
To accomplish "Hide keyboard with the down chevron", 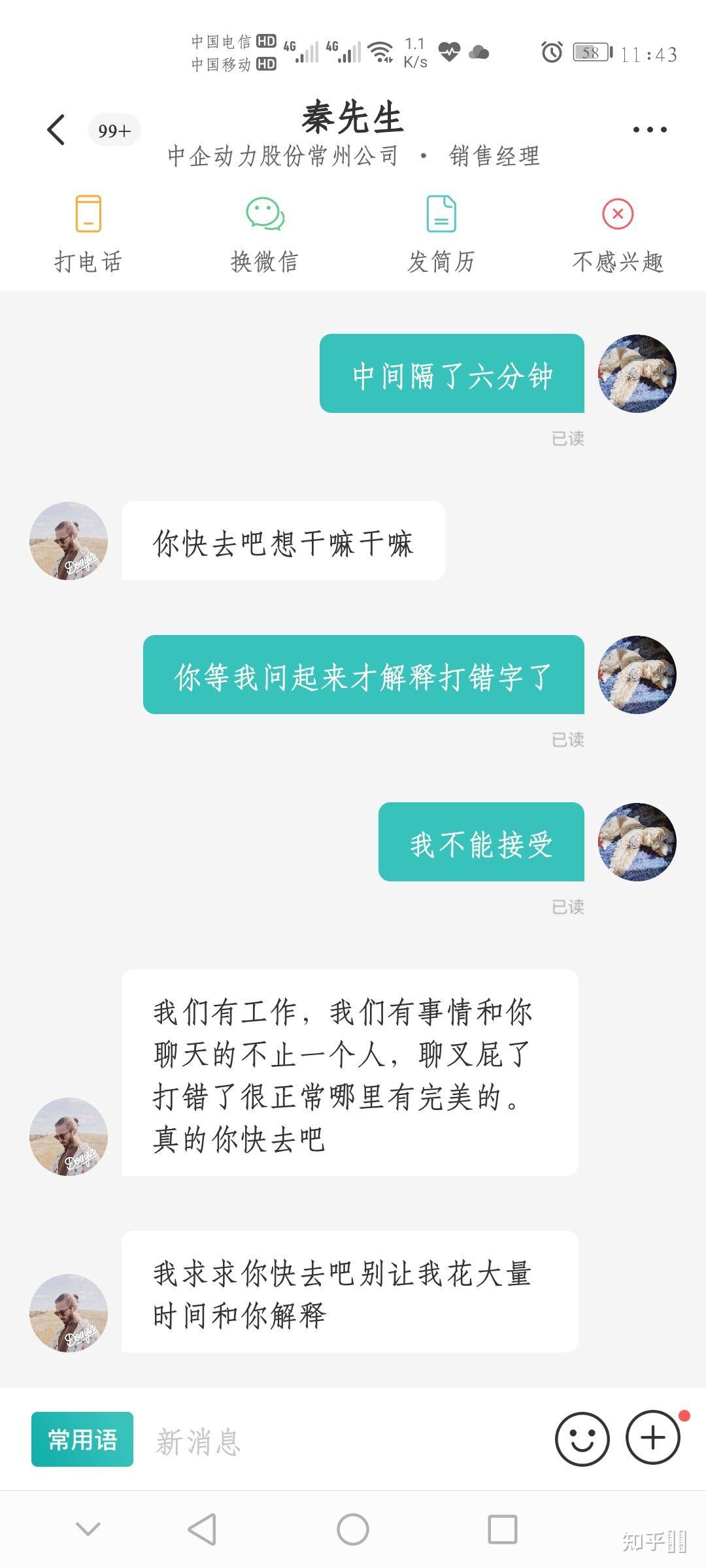I will 88,1529.
